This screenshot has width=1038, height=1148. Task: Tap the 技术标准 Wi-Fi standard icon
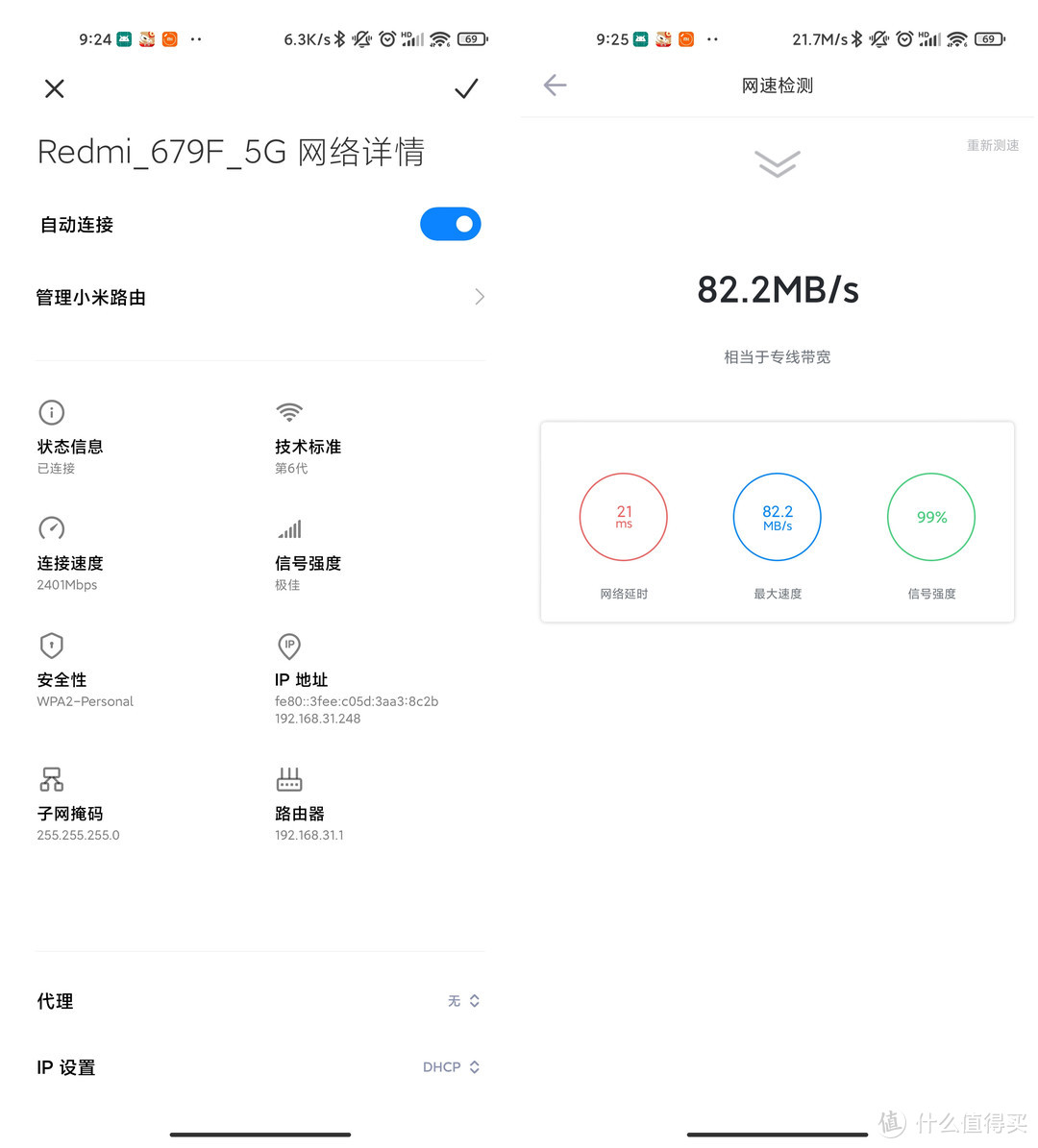(289, 411)
